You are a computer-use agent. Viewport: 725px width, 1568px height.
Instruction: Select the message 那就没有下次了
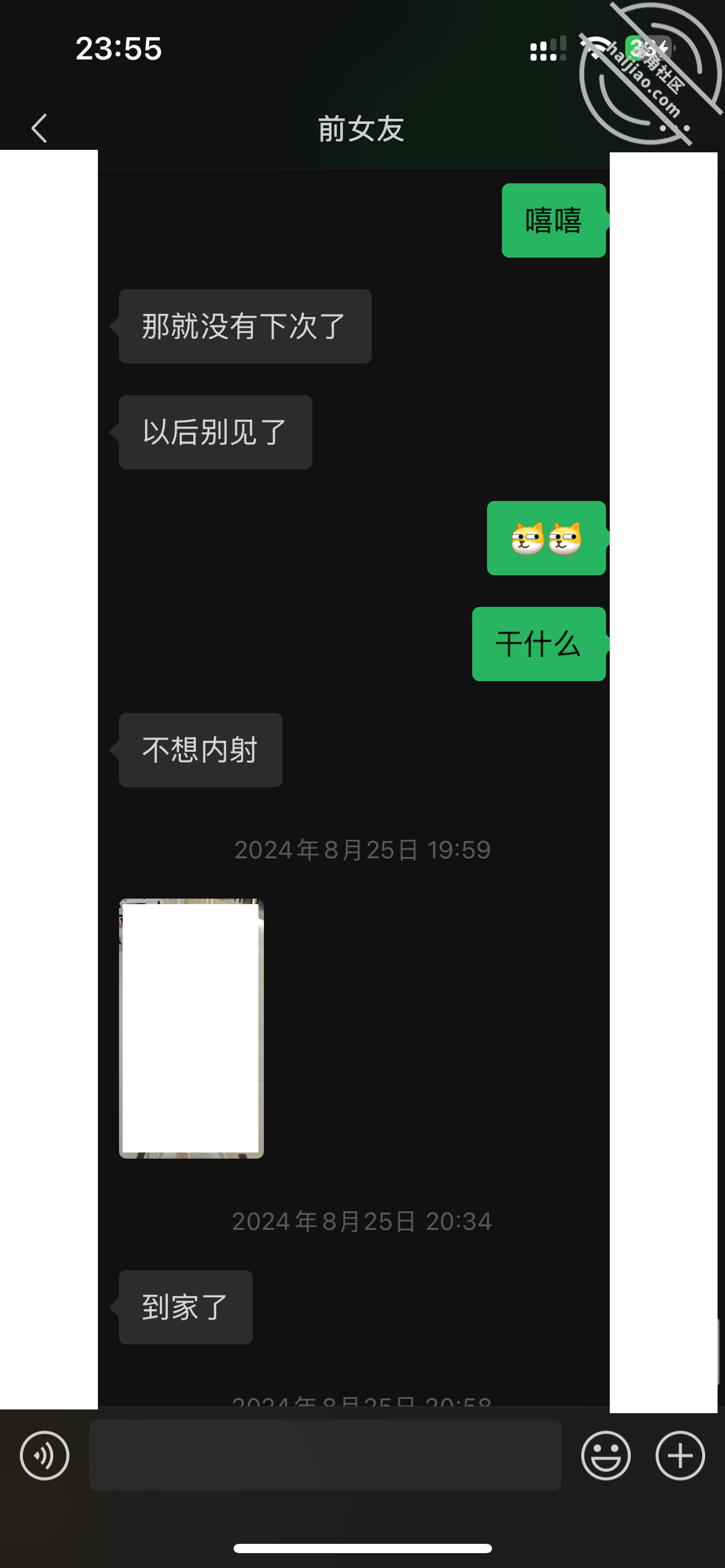pos(244,326)
